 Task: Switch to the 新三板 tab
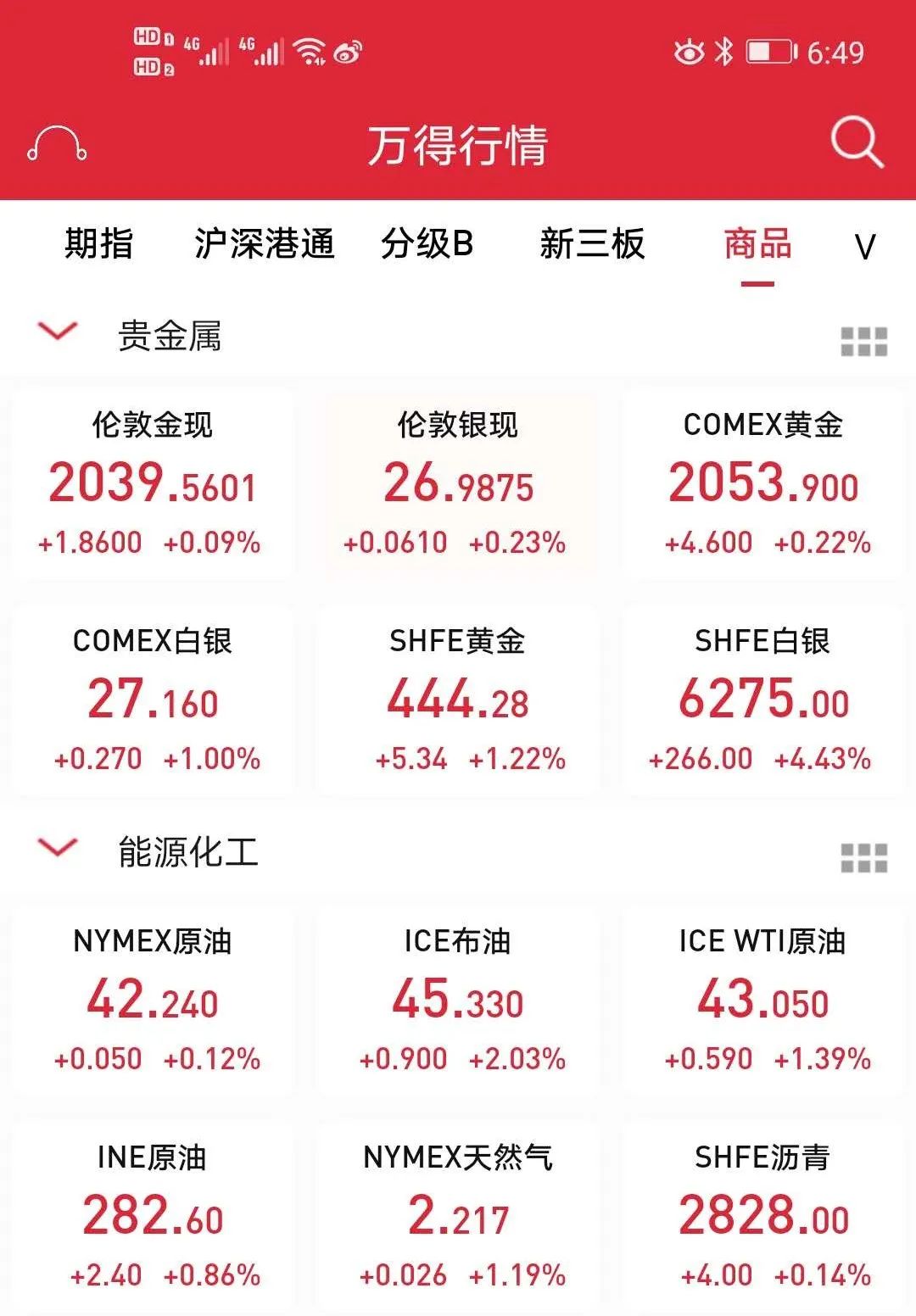pos(591,244)
